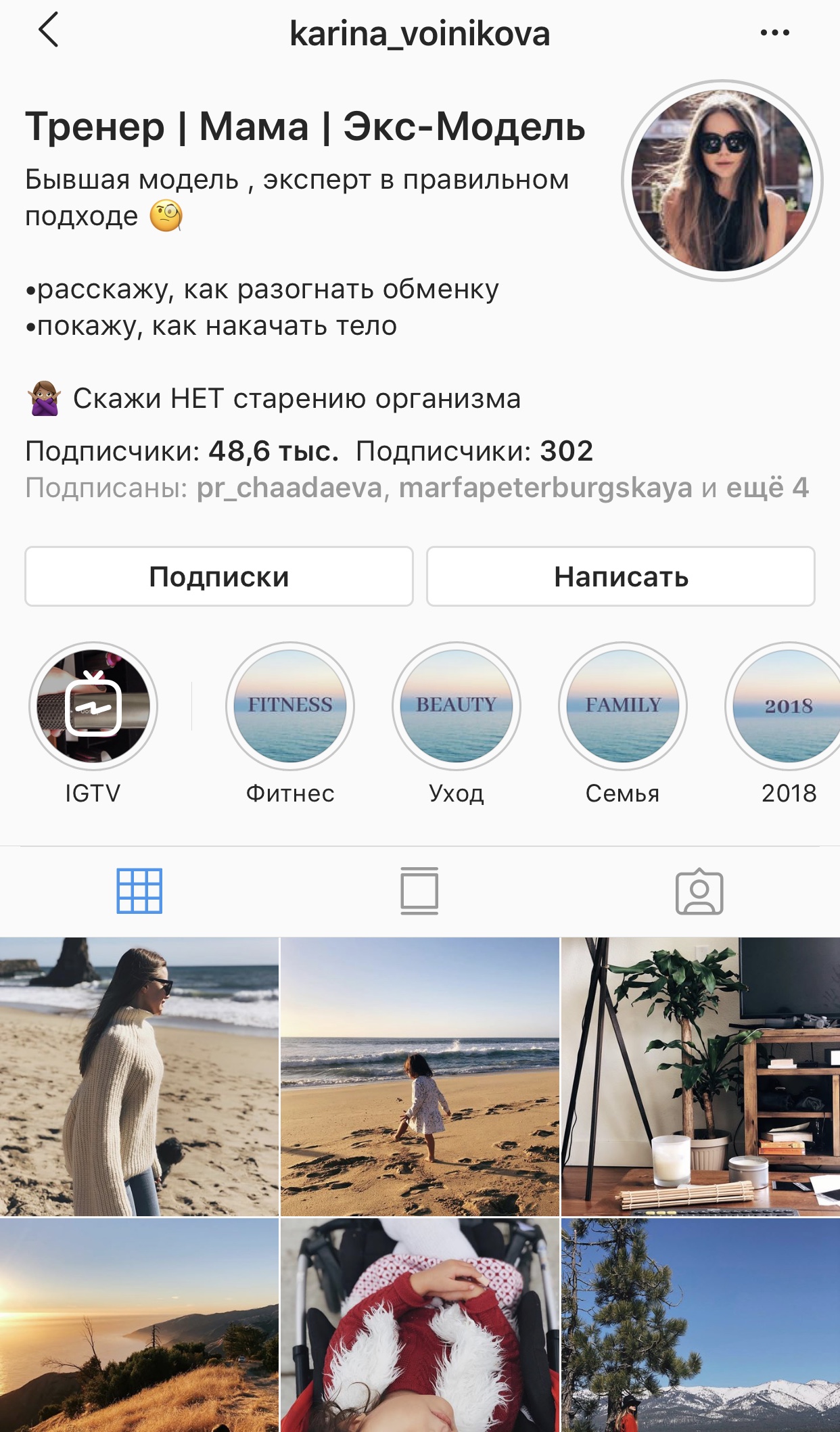
Task: Open the sunset hillside post
Action: tap(139, 1324)
